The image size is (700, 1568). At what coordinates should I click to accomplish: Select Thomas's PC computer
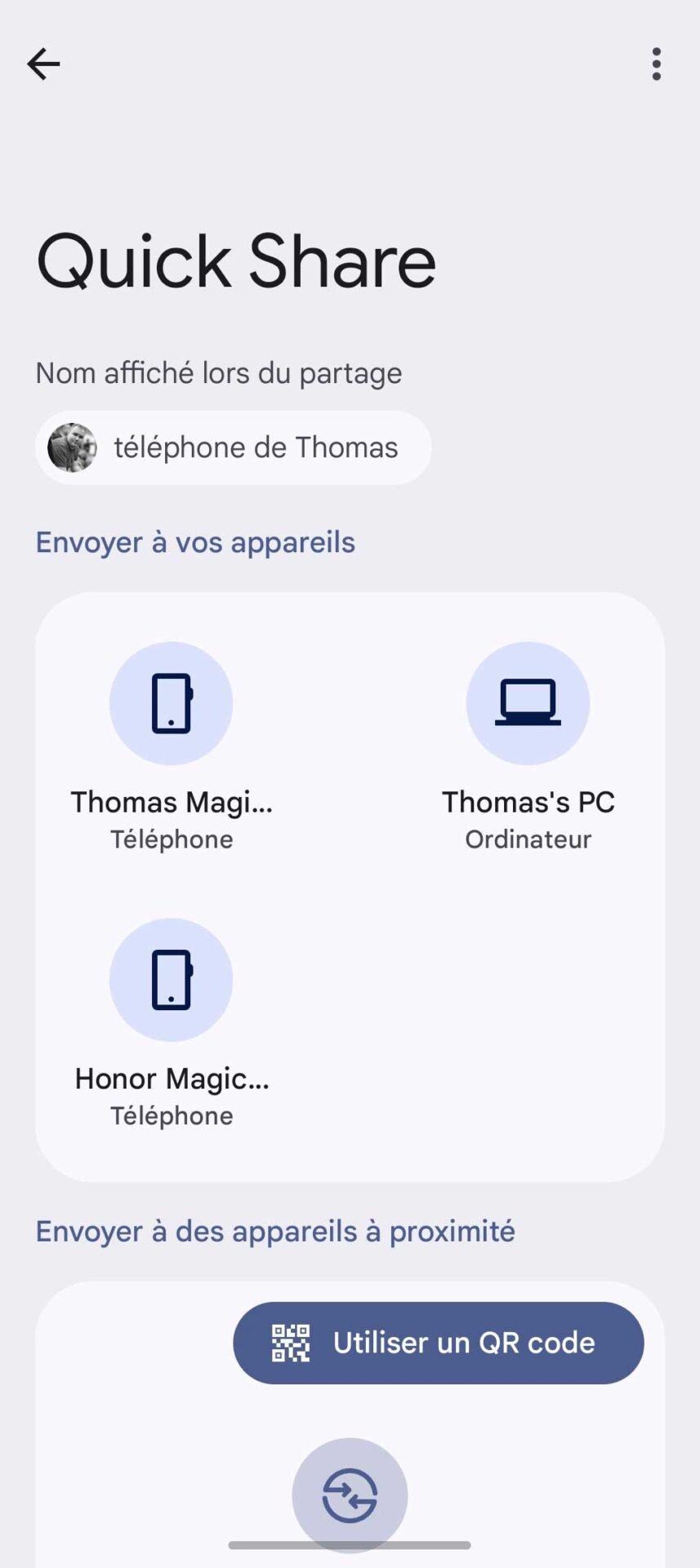[x=528, y=747]
